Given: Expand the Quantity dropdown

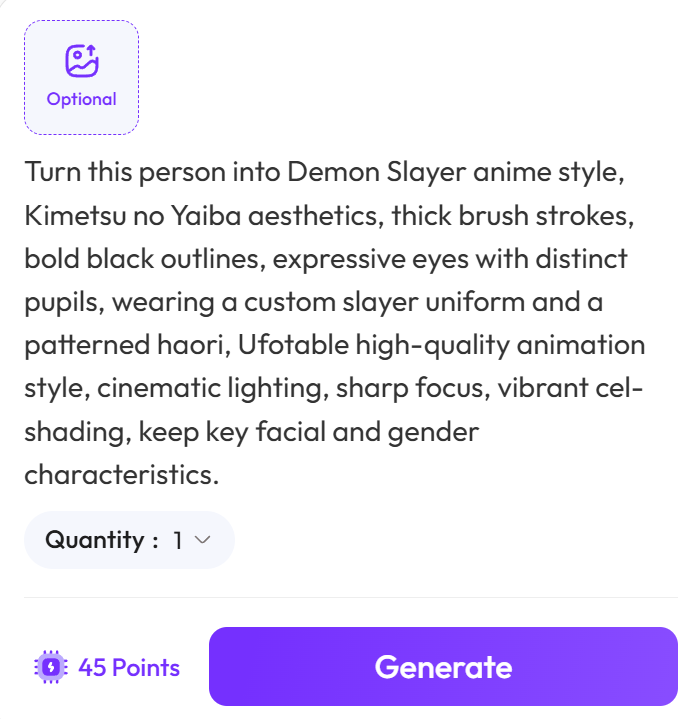Looking at the screenshot, I should click(x=129, y=540).
